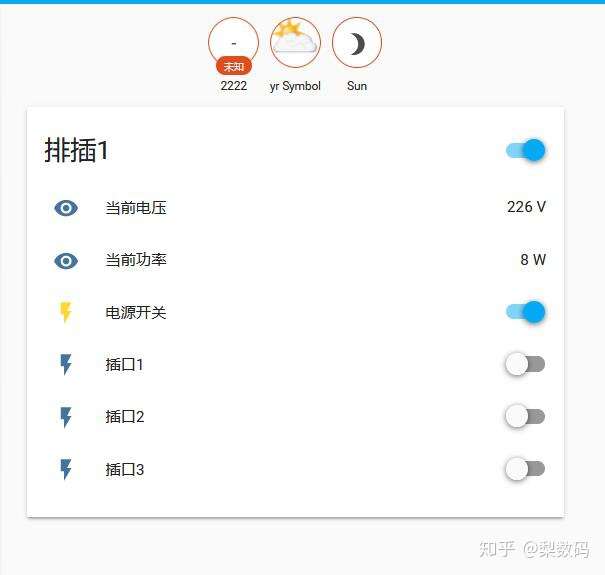This screenshot has height=575, width=605.
Task: Open 当前电压 sensor details
Action: (135, 208)
